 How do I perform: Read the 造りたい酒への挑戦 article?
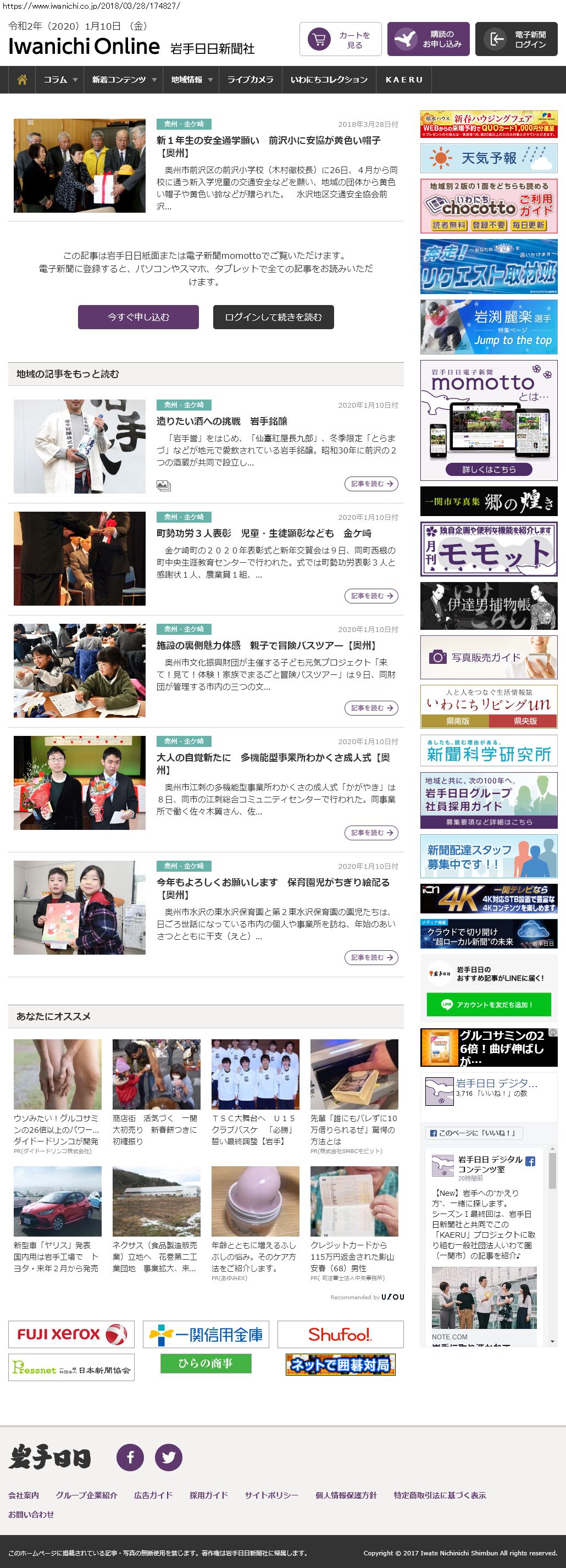[x=221, y=421]
